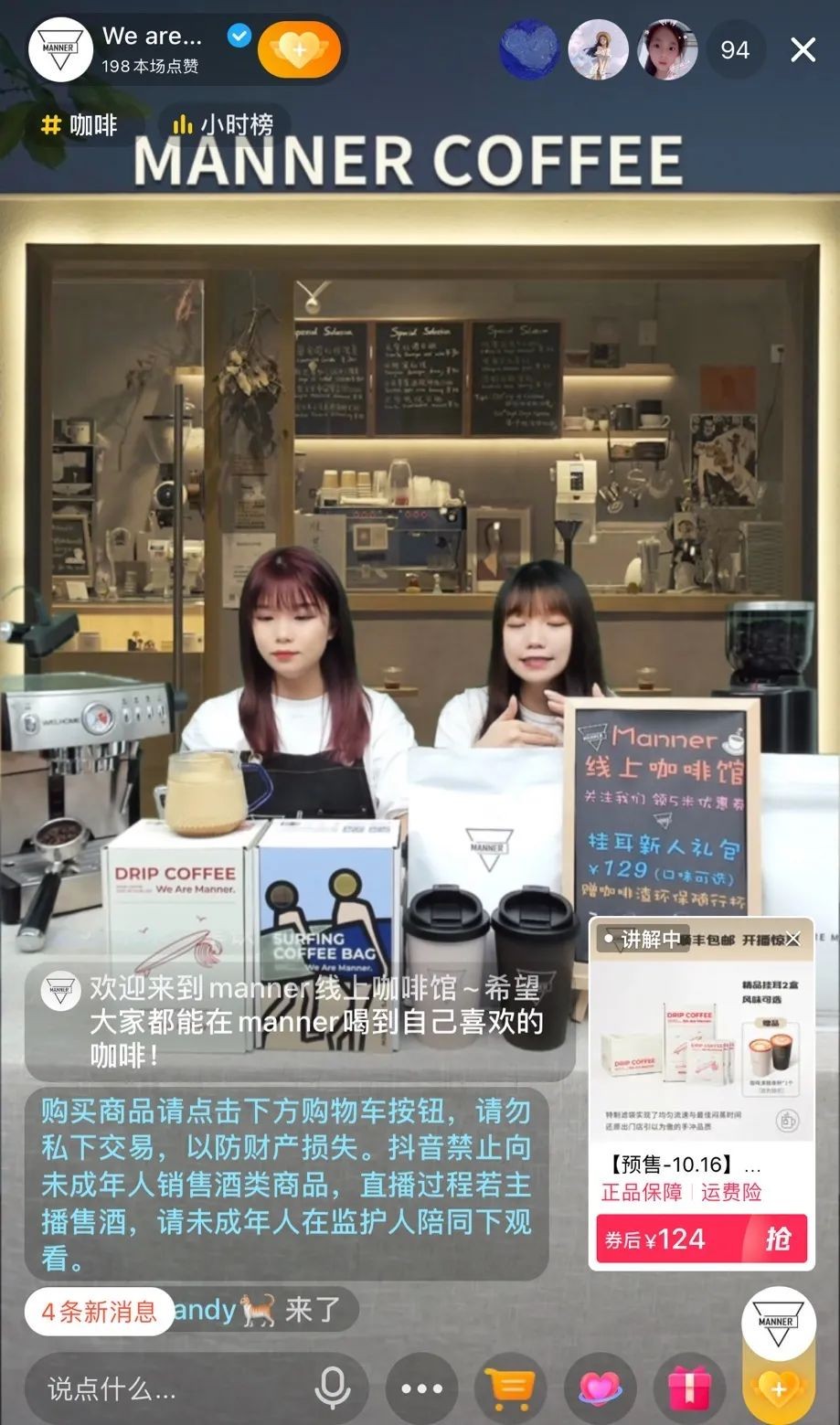
Task: Open the 小时榜 hourly ranking
Action: (x=223, y=125)
